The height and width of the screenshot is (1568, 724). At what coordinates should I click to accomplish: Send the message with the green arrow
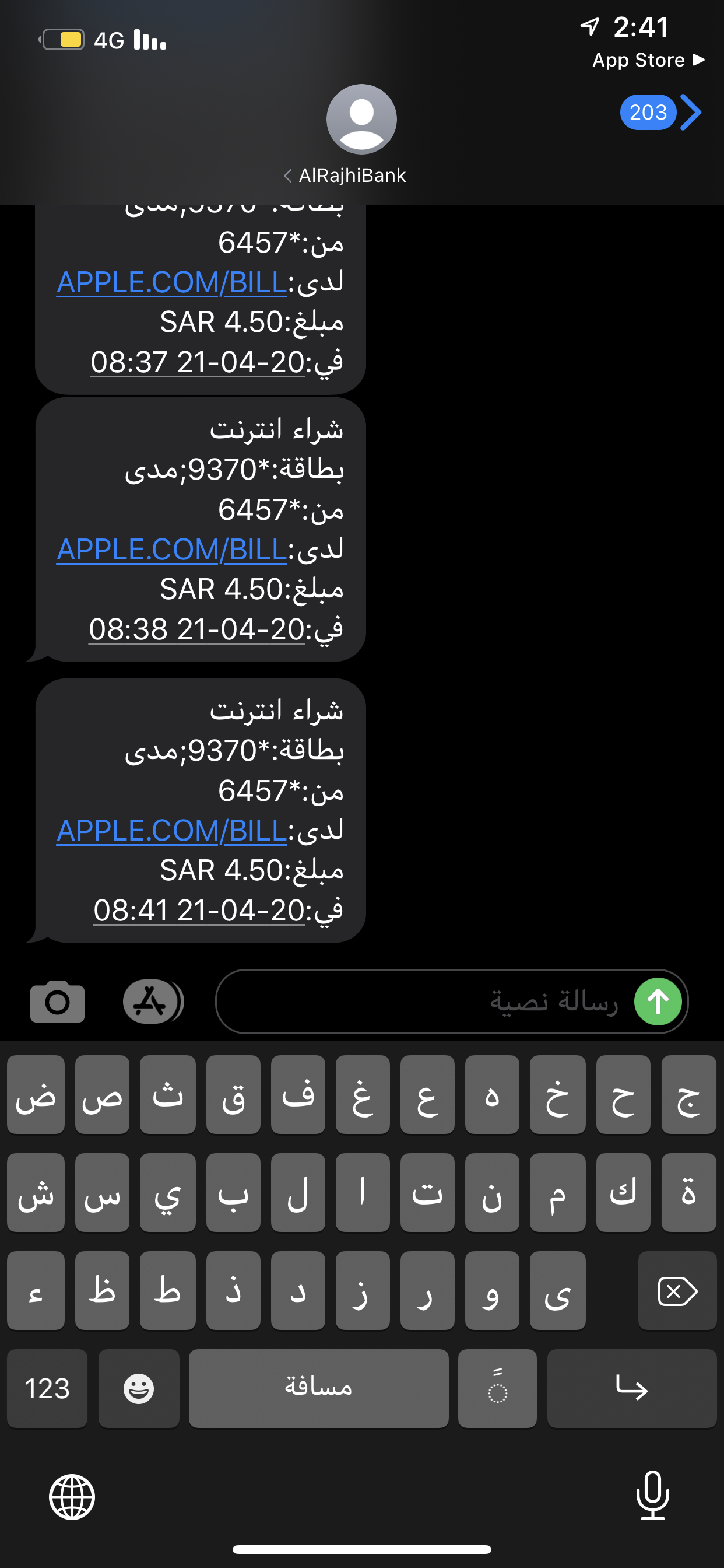pyautogui.click(x=658, y=1002)
